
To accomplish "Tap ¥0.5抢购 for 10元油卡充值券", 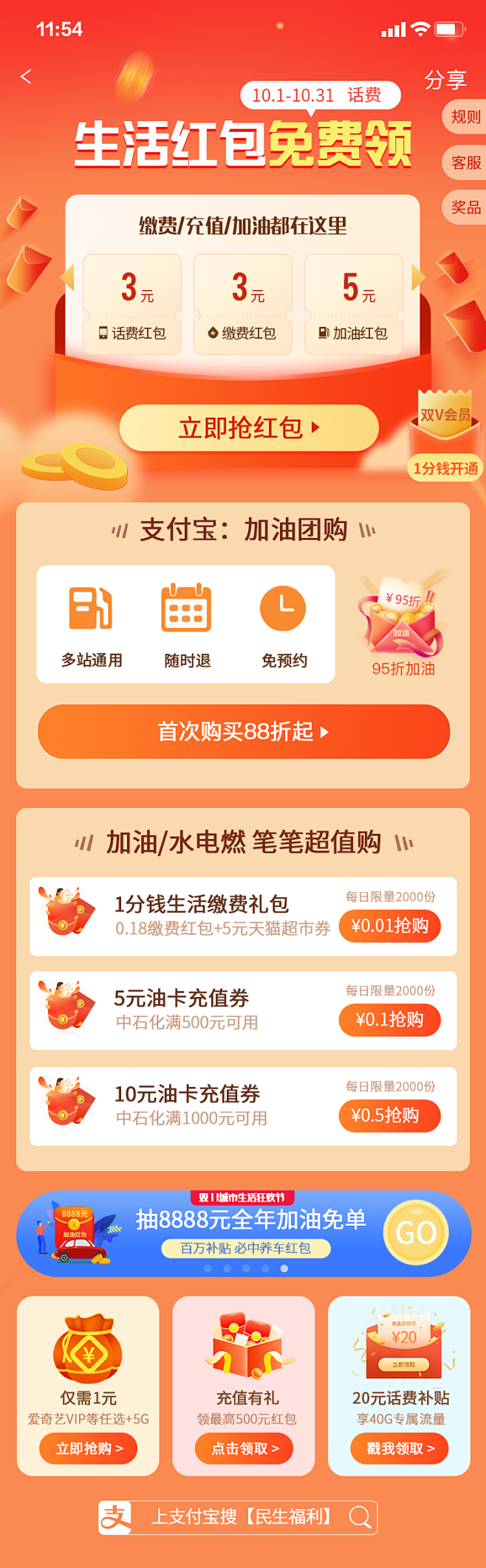I will 389,1115.
